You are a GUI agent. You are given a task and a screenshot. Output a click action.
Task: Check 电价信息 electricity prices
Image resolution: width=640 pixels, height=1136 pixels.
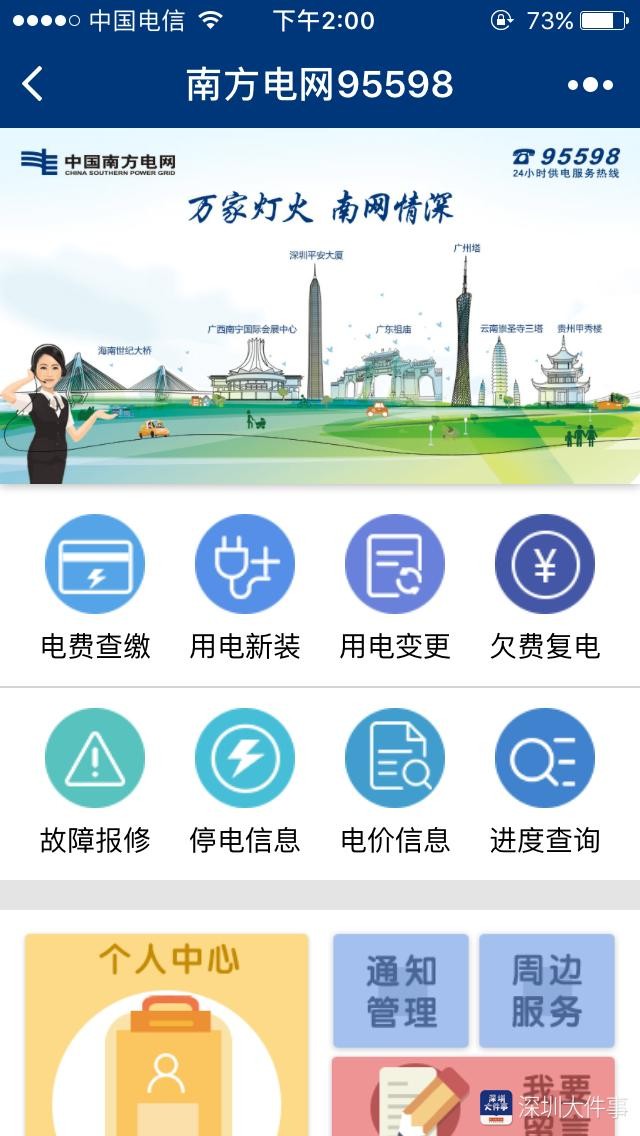click(x=395, y=782)
